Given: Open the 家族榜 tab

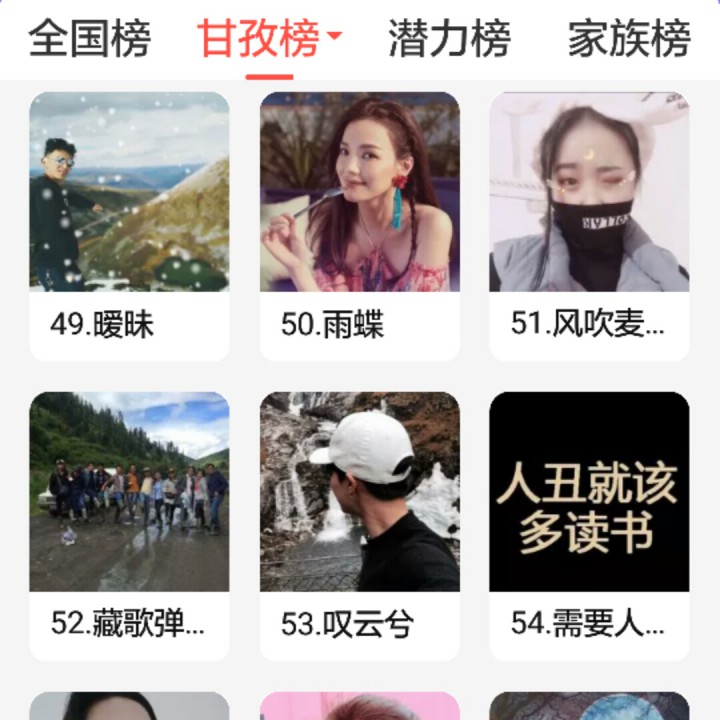Looking at the screenshot, I should click(629, 39).
